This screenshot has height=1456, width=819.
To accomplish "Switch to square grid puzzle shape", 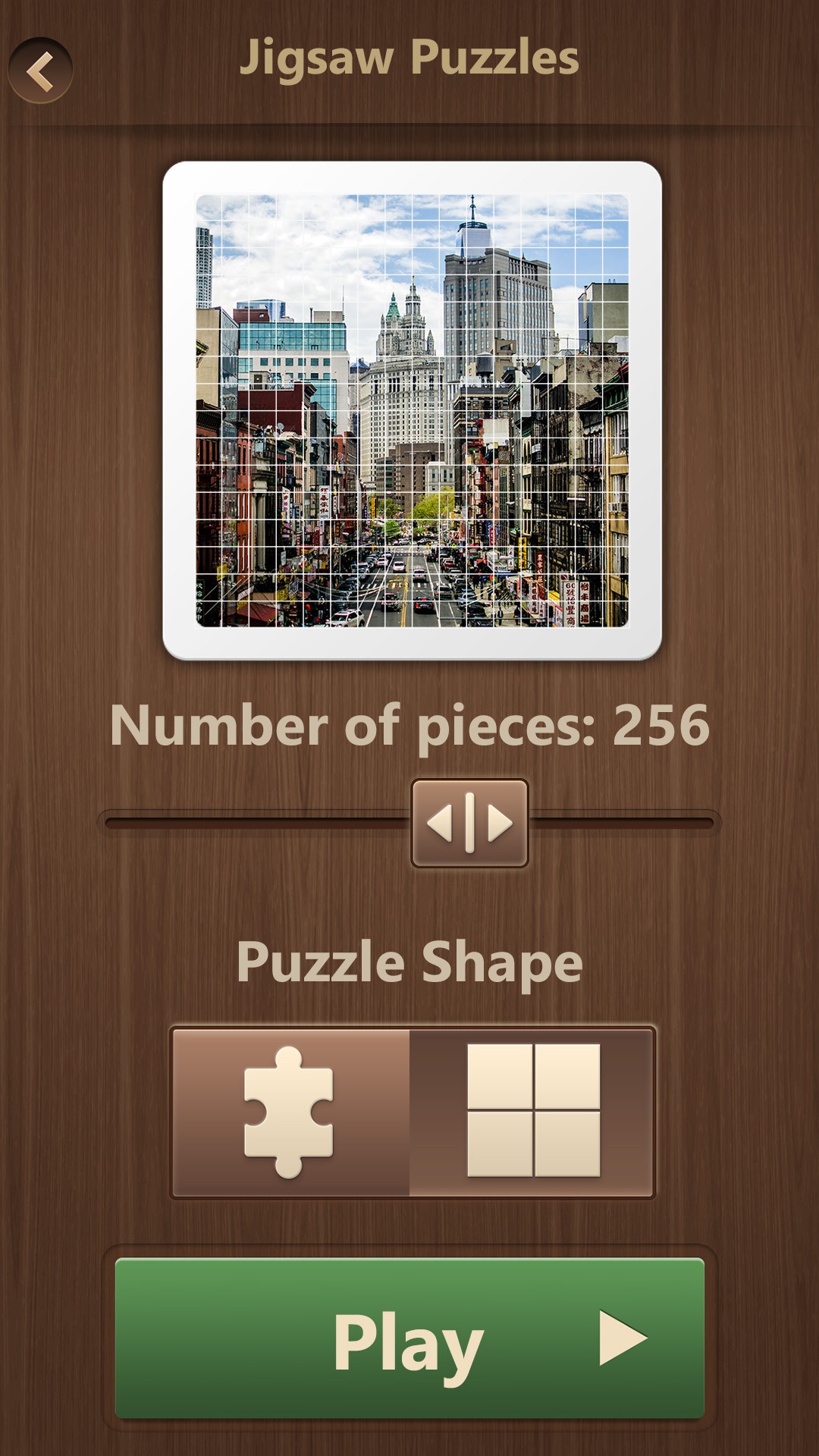I will click(533, 1112).
